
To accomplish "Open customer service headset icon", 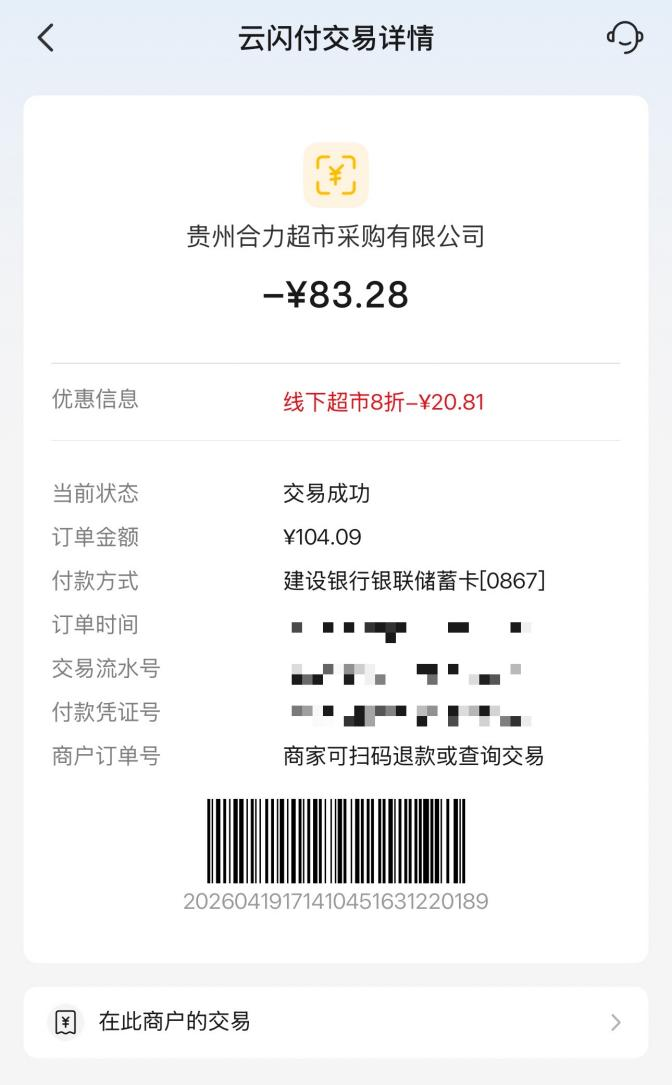I will tap(625, 38).
